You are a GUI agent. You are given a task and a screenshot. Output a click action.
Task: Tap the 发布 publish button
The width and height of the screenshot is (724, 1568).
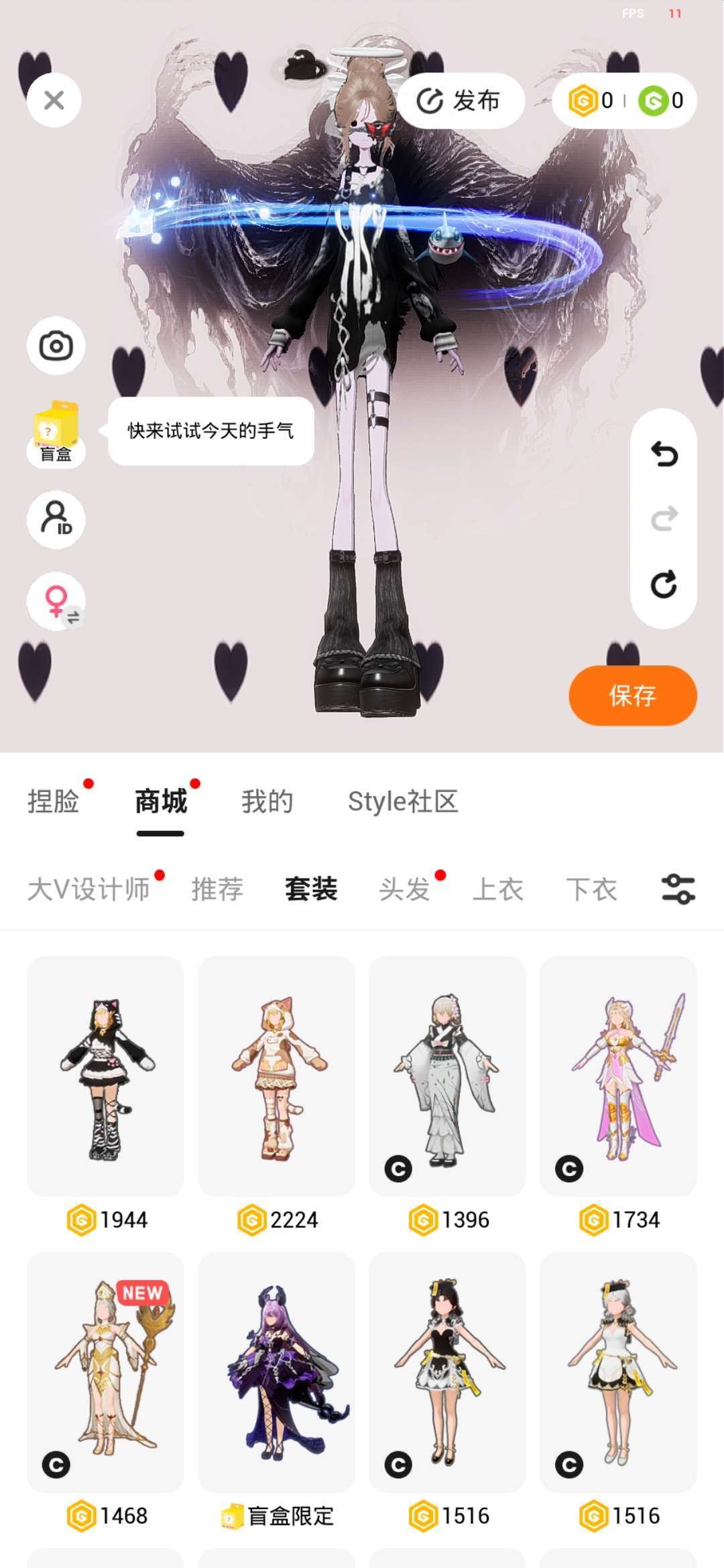coord(460,101)
